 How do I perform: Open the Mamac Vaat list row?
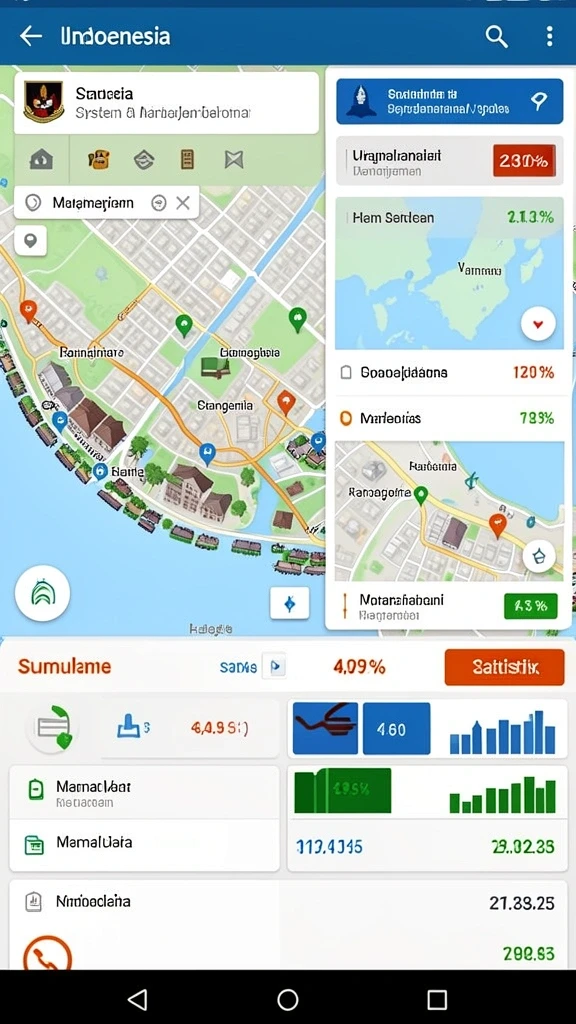pos(144,792)
